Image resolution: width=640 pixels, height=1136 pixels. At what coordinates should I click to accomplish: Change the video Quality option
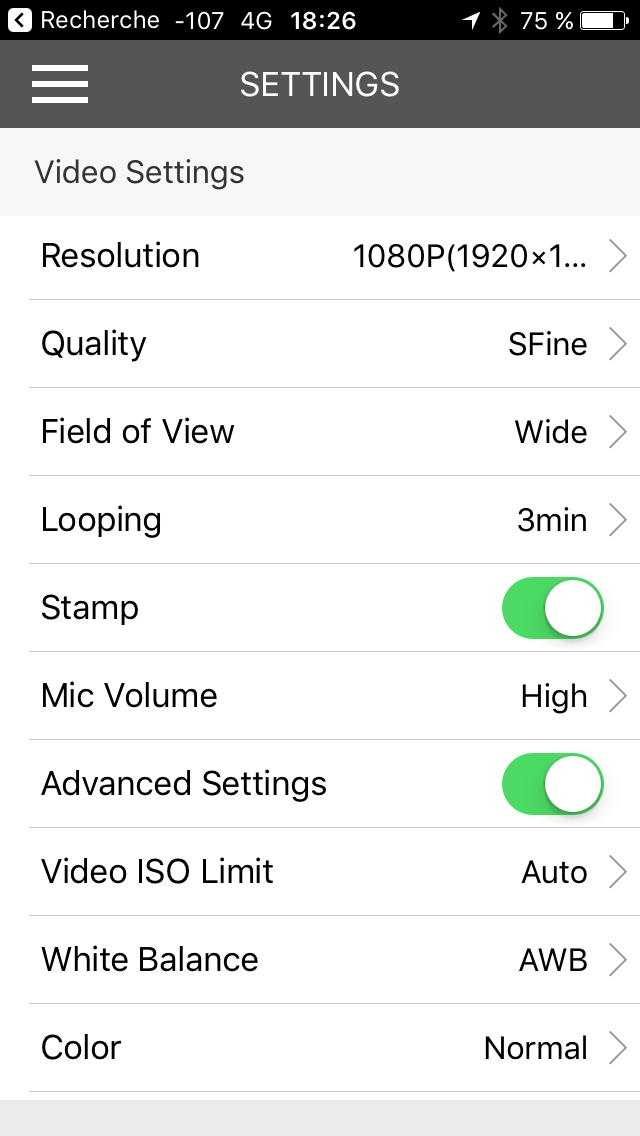click(320, 344)
